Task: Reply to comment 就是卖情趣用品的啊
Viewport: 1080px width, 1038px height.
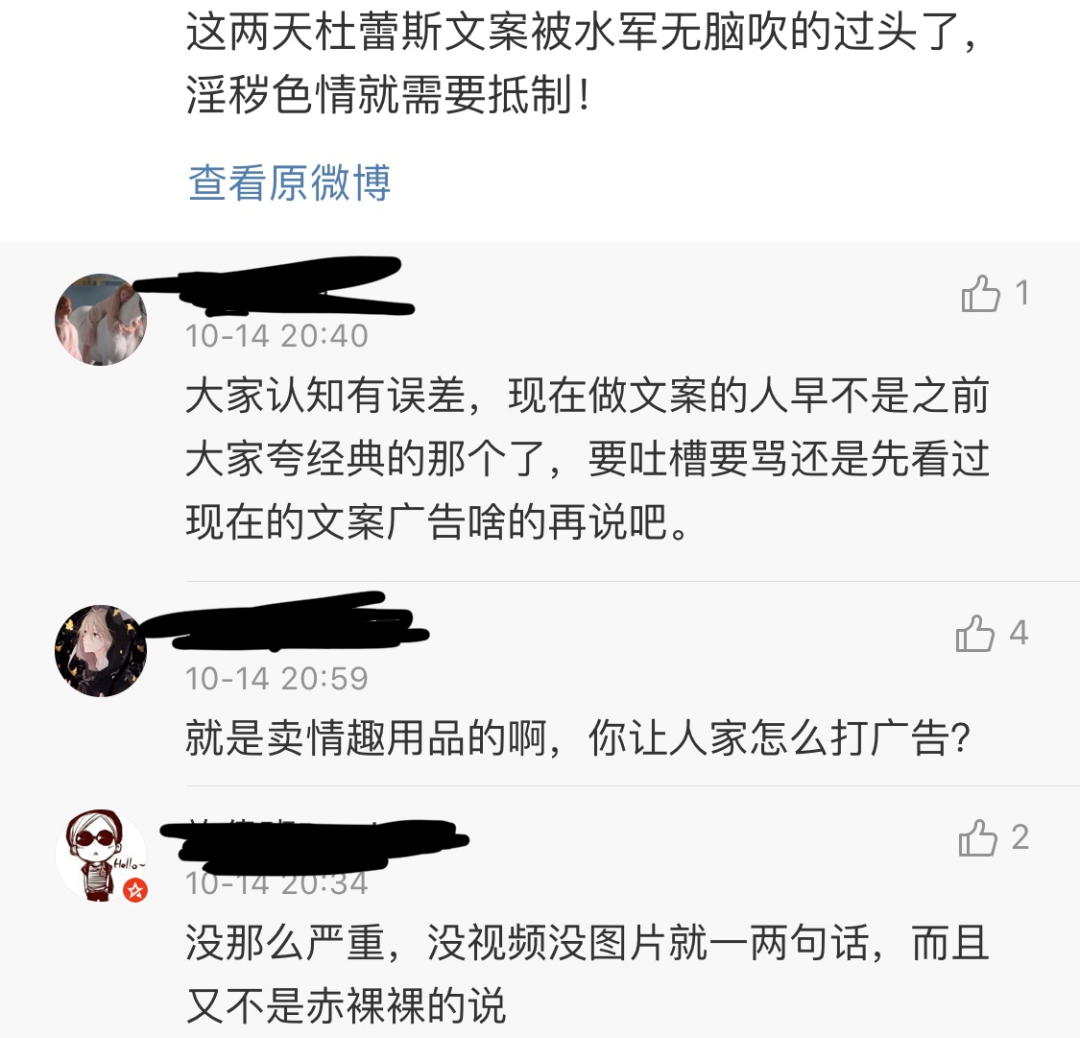Action: pyautogui.click(x=578, y=740)
